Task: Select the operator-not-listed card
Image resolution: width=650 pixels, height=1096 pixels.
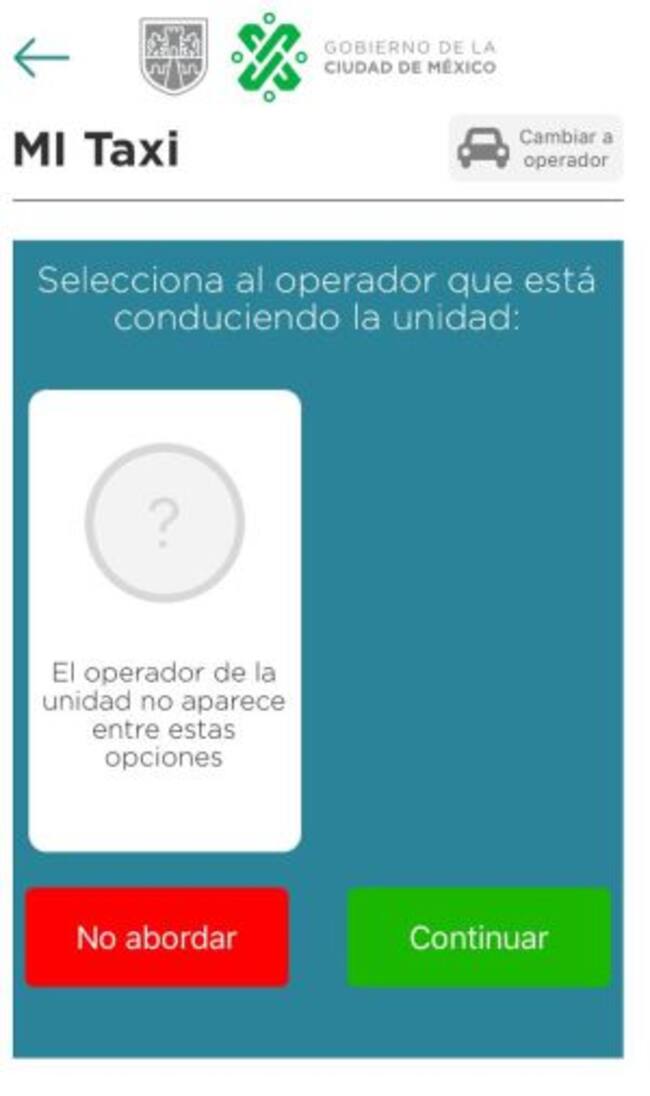Action: (x=165, y=620)
